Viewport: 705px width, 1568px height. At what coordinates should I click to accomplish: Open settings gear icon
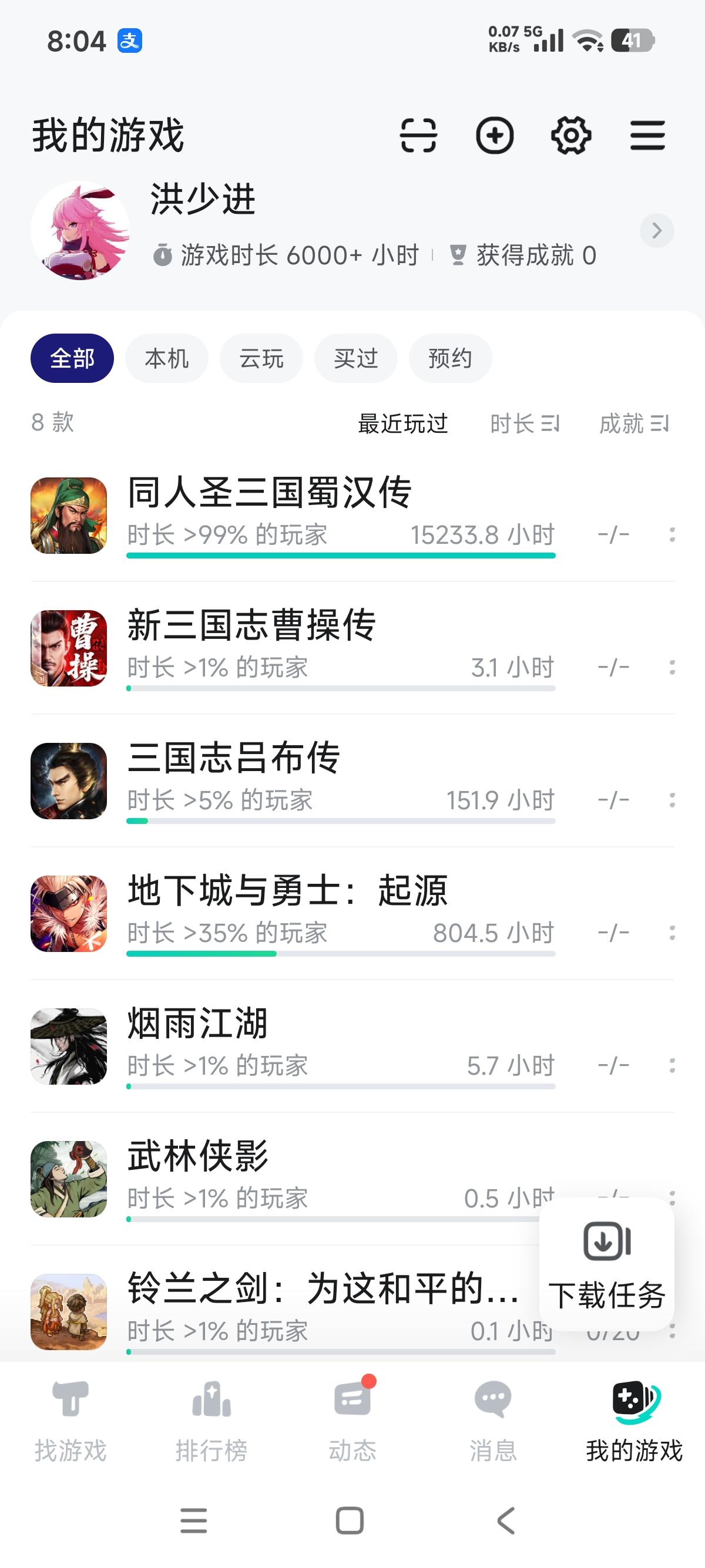570,135
